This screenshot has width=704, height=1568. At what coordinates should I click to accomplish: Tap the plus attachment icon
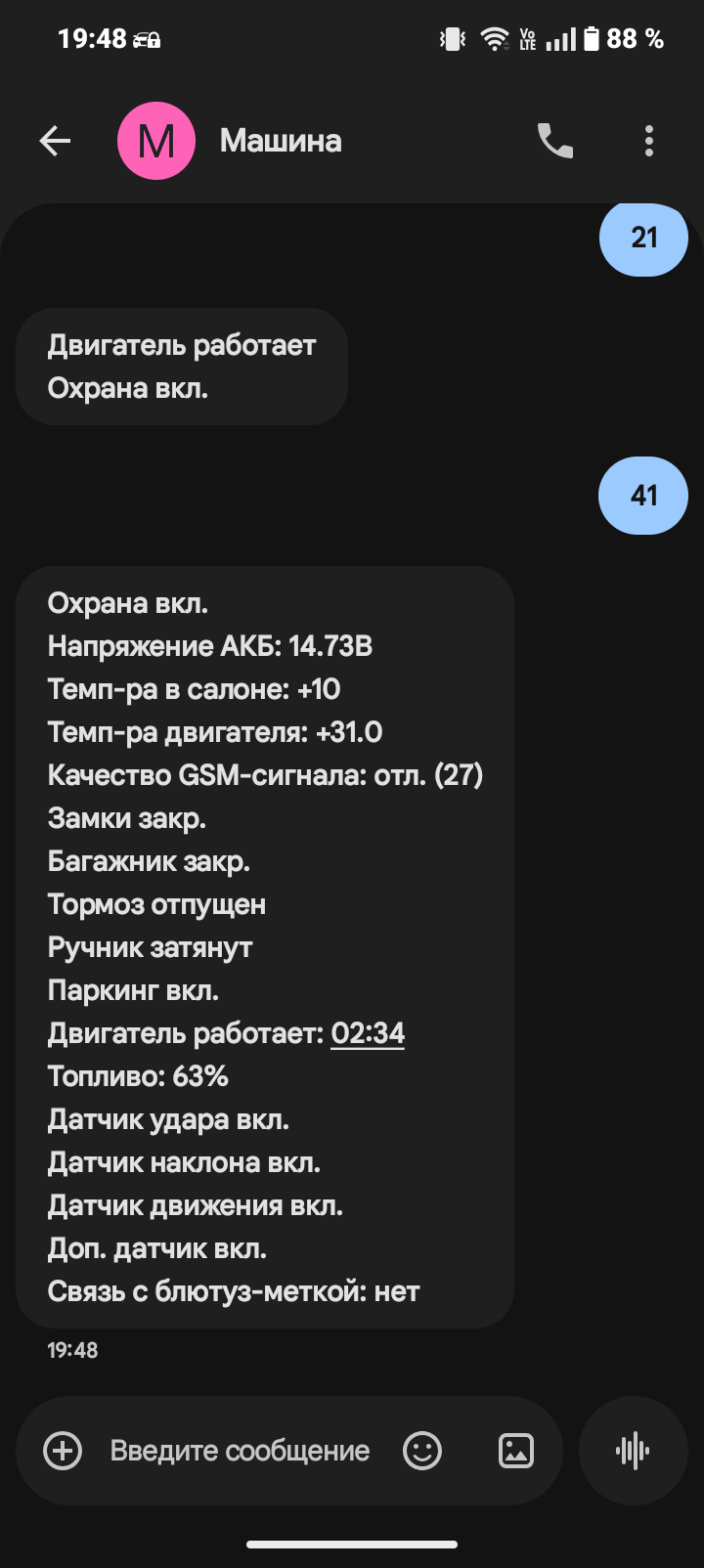click(x=63, y=1450)
